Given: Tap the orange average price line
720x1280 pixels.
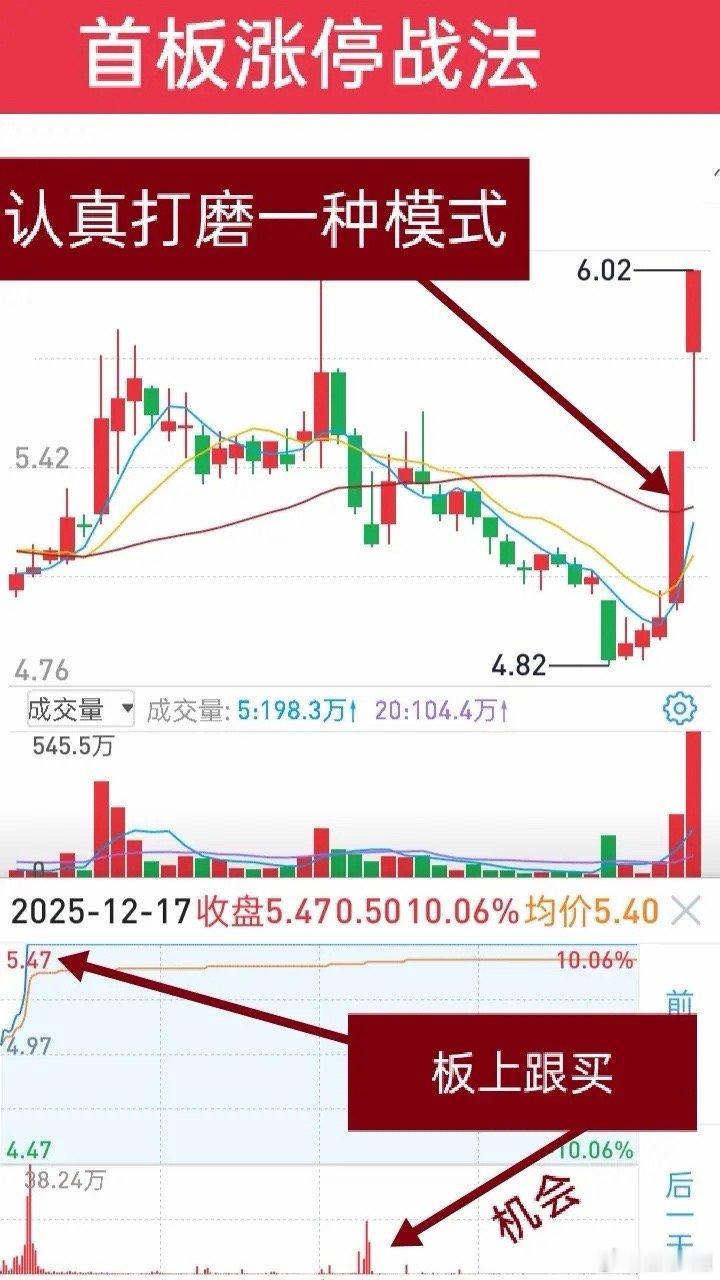Looking at the screenshot, I should click(300, 966).
